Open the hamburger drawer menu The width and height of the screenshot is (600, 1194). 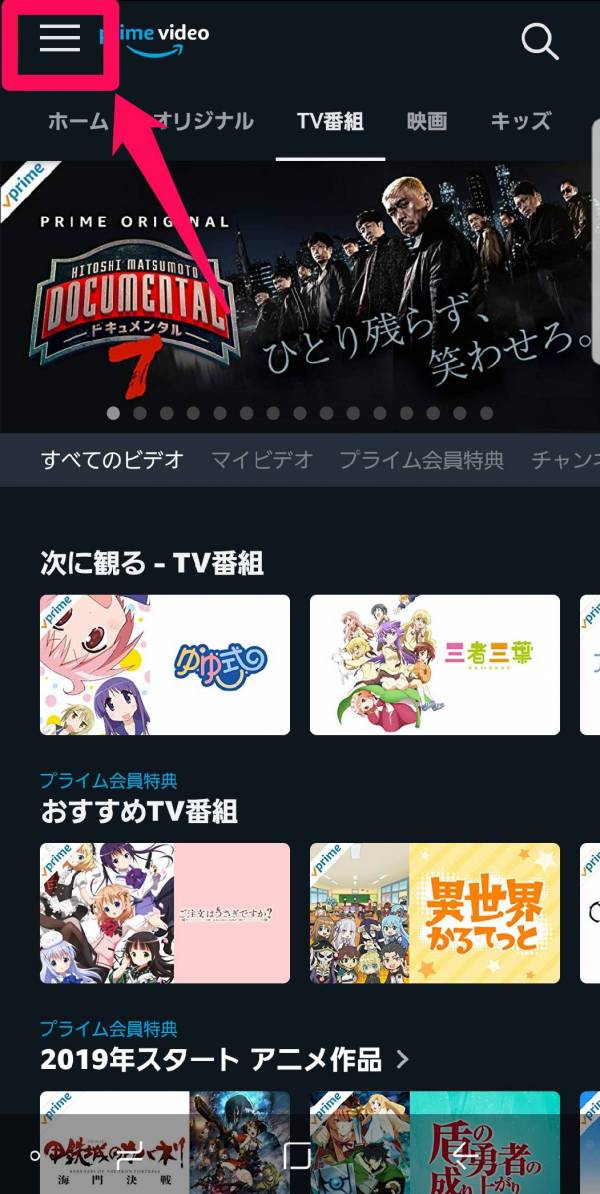pyautogui.click(x=60, y=39)
